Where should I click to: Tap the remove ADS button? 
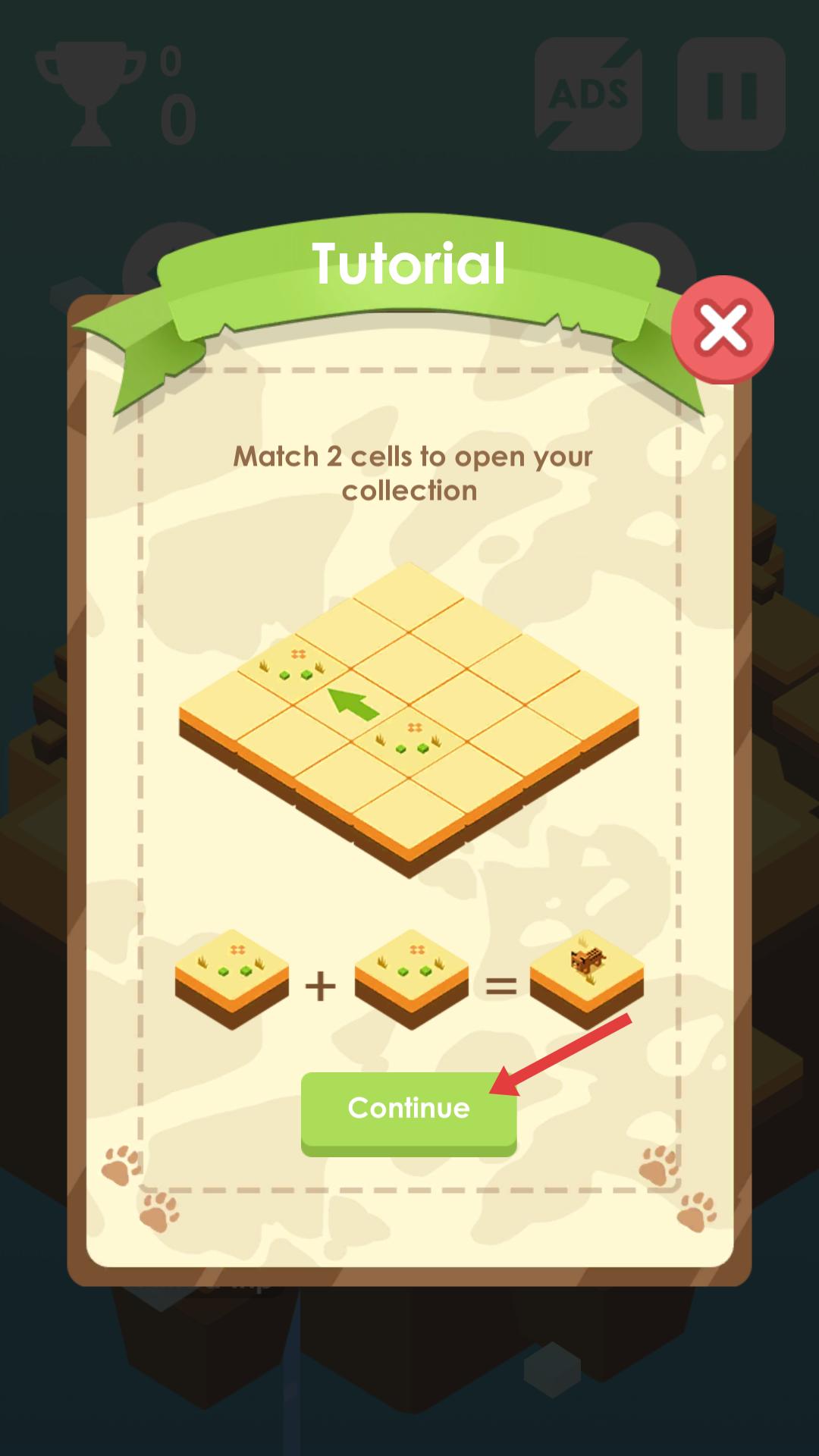point(588,94)
